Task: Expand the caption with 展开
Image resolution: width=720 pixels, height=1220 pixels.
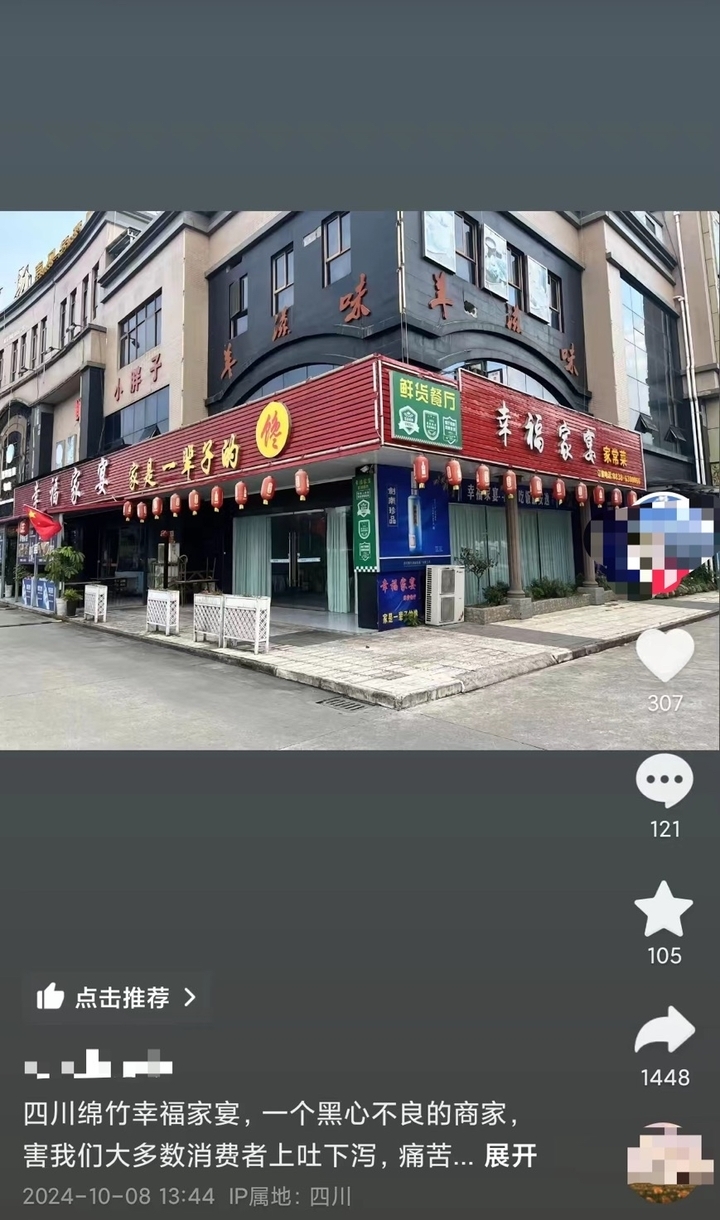Action: 511,1156
